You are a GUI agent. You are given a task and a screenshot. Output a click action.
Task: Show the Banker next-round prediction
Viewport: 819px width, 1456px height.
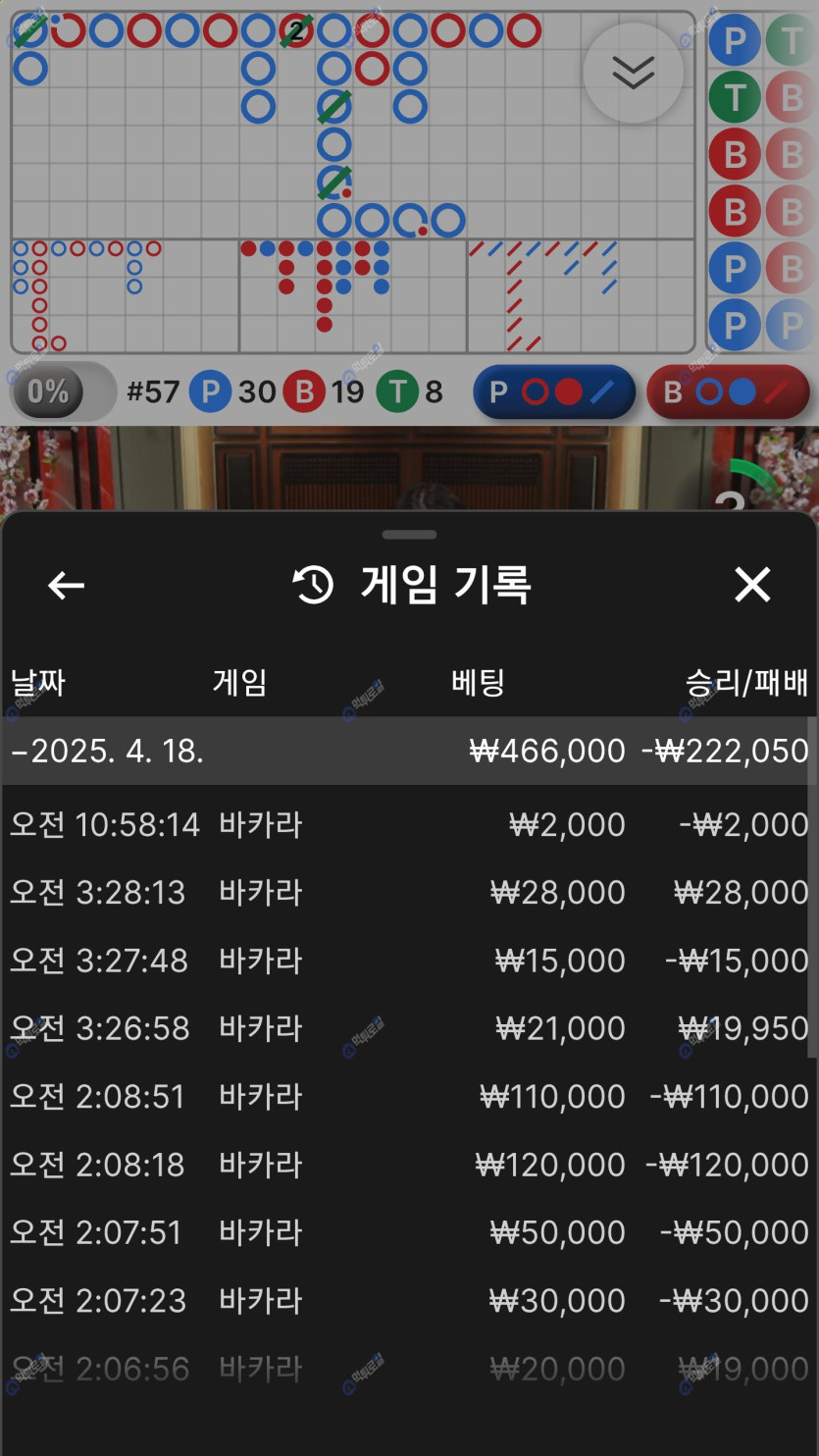click(728, 392)
